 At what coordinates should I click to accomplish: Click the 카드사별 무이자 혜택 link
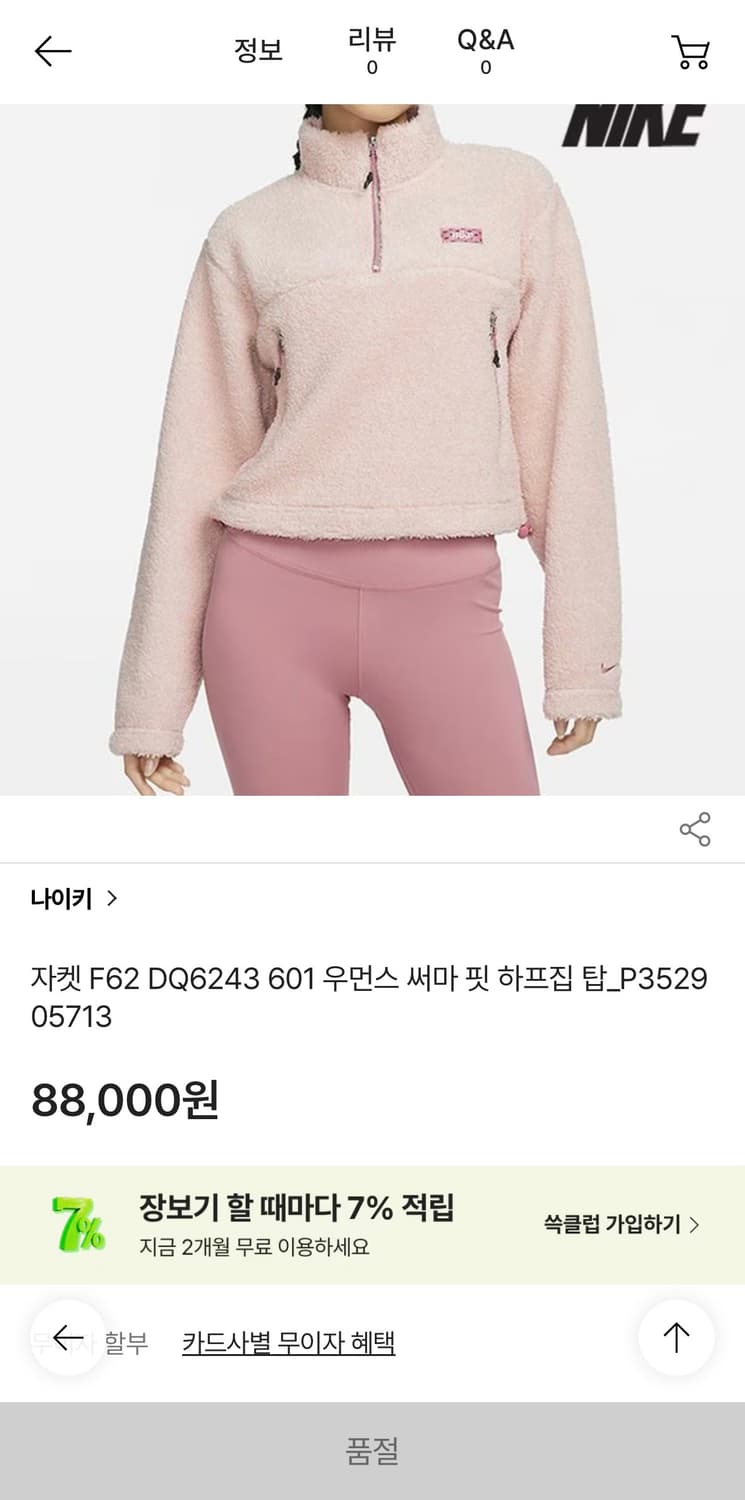click(x=289, y=1345)
